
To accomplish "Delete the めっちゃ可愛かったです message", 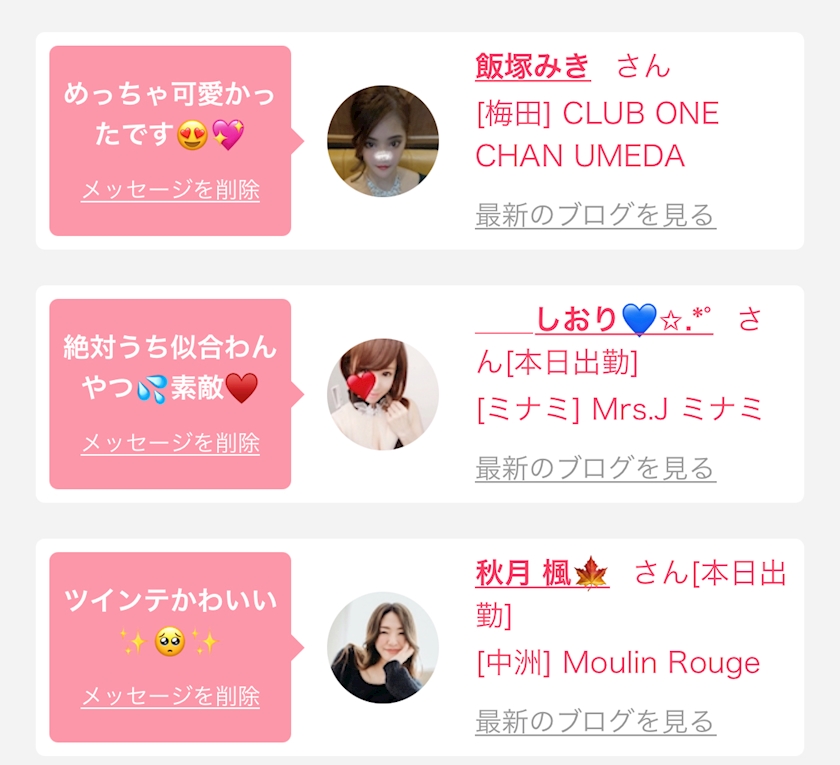I will [170, 190].
